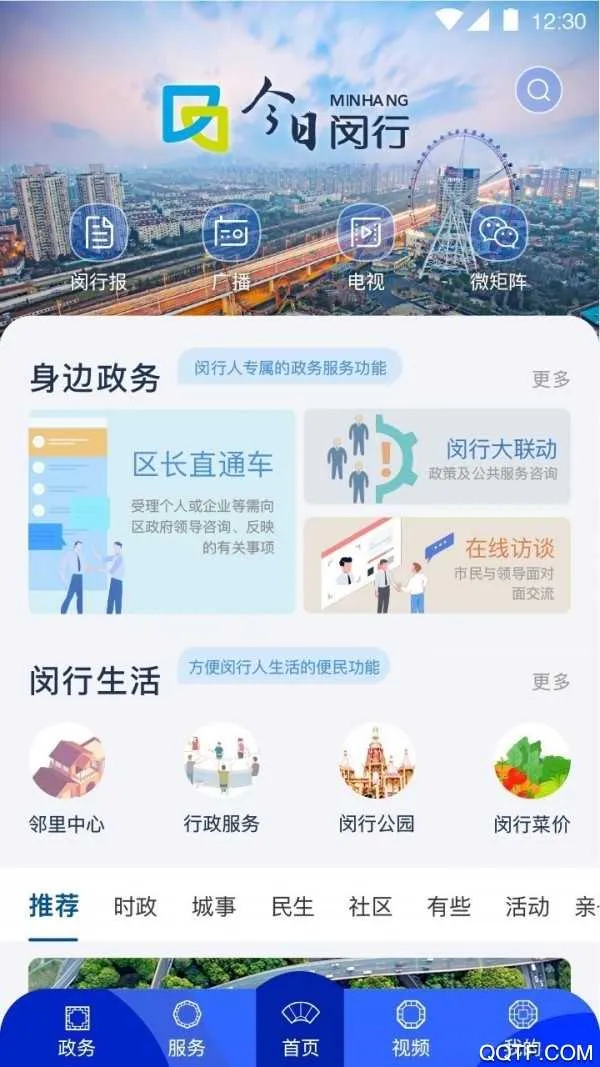Select the 社区 news tab
Screen dimensions: 600x1067
pyautogui.click(x=370, y=907)
